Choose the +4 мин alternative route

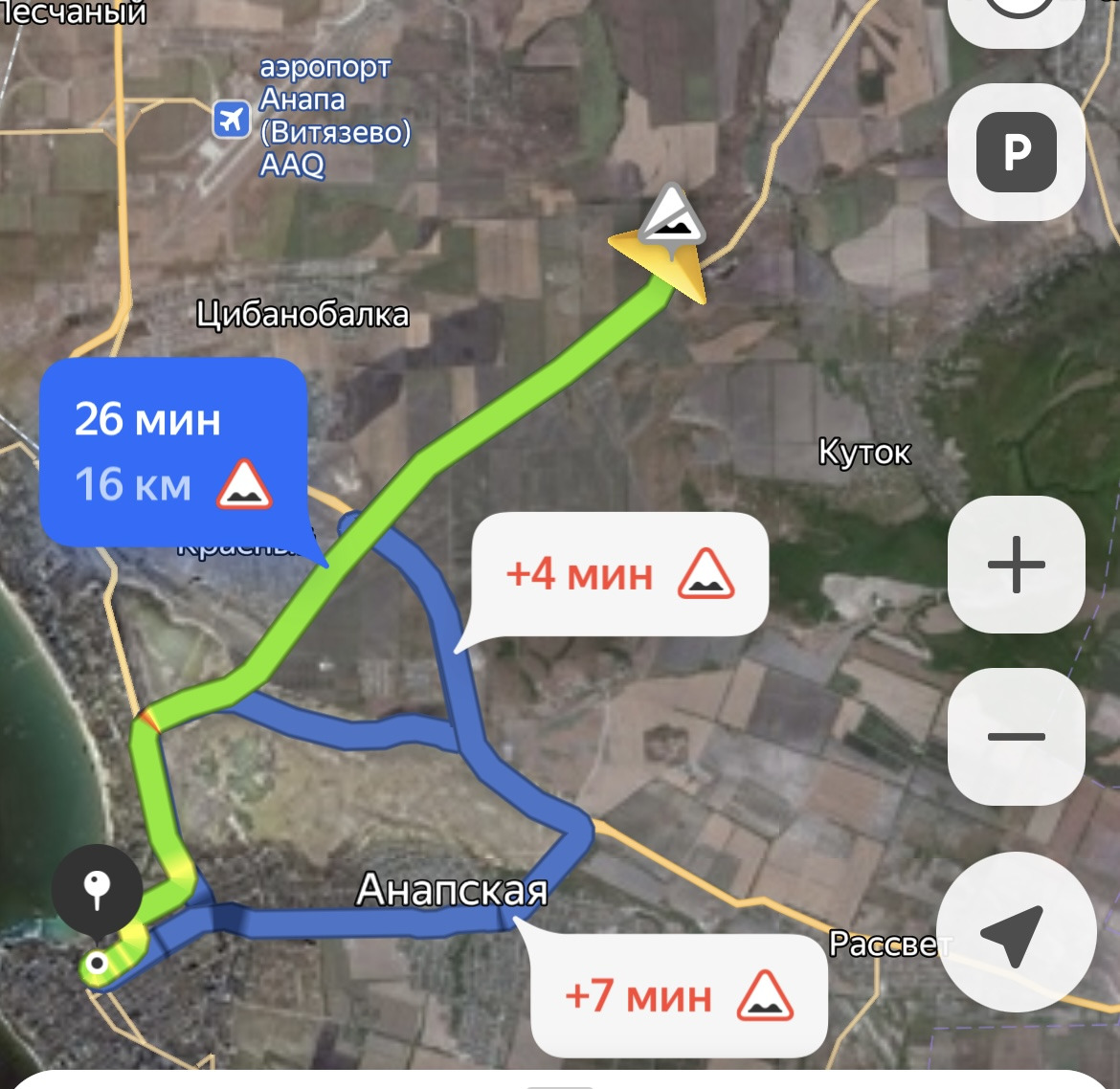(619, 574)
